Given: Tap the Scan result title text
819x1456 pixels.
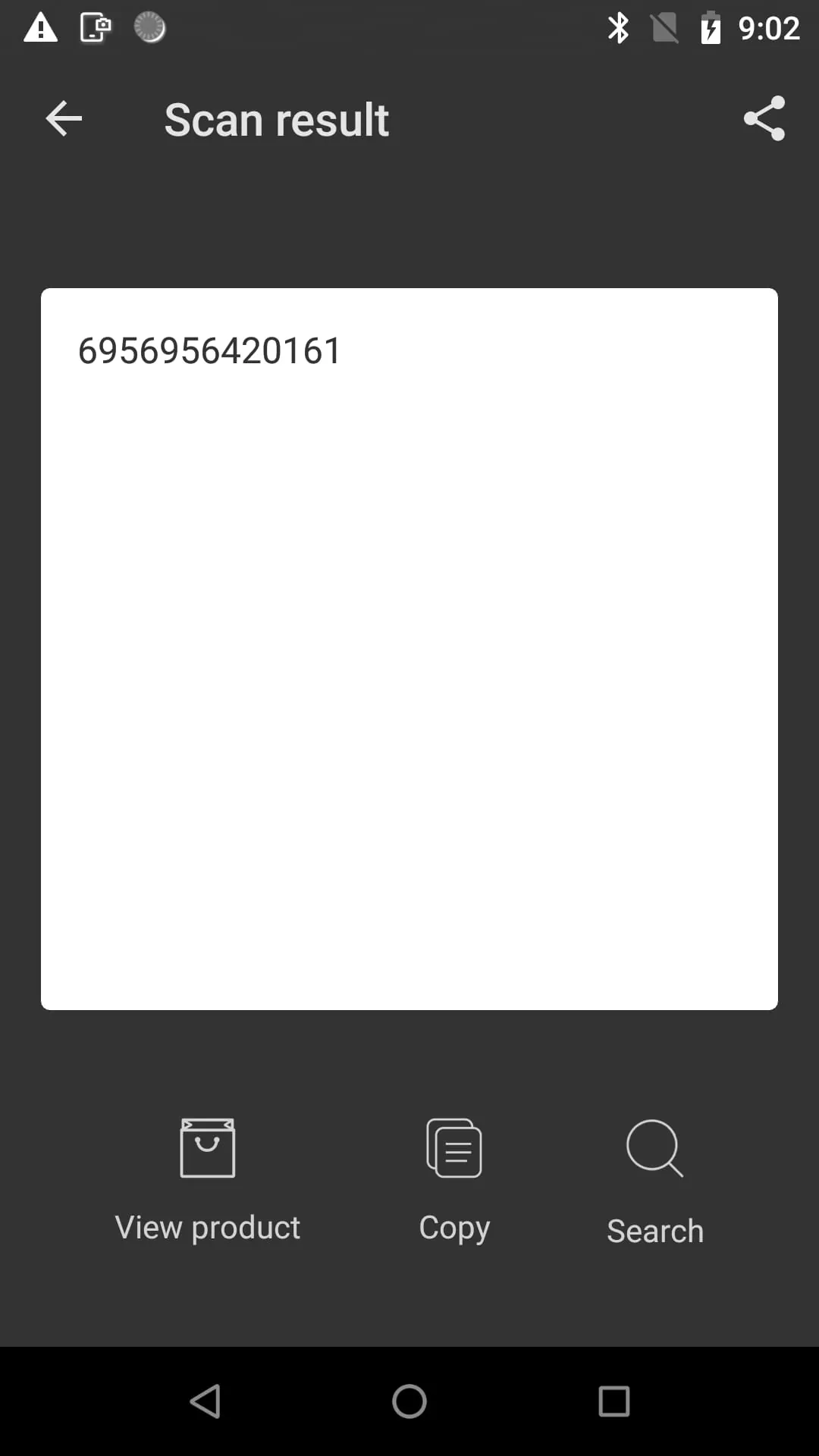Looking at the screenshot, I should click(276, 119).
